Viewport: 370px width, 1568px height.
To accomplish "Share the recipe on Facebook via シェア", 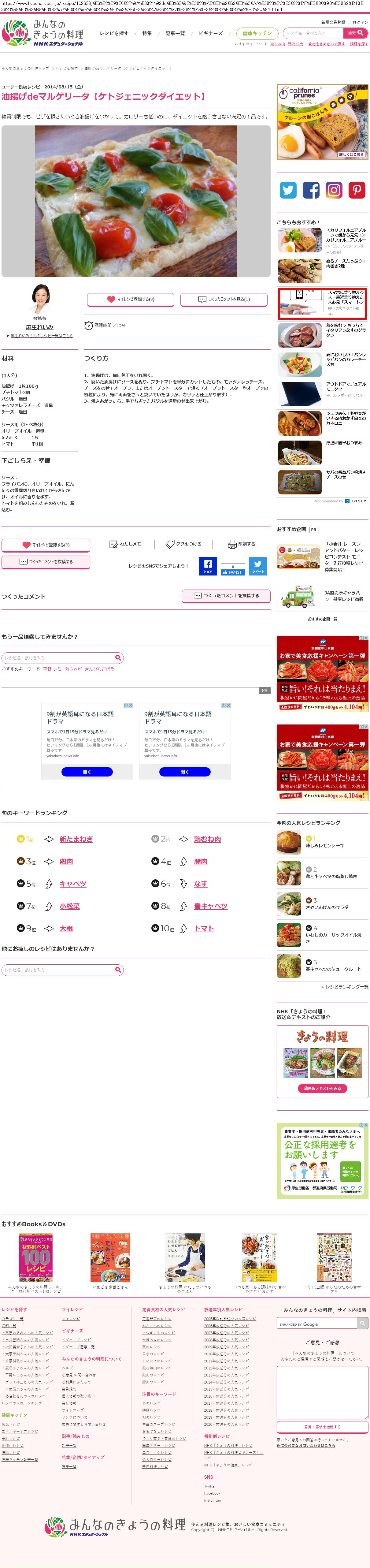I will (208, 565).
